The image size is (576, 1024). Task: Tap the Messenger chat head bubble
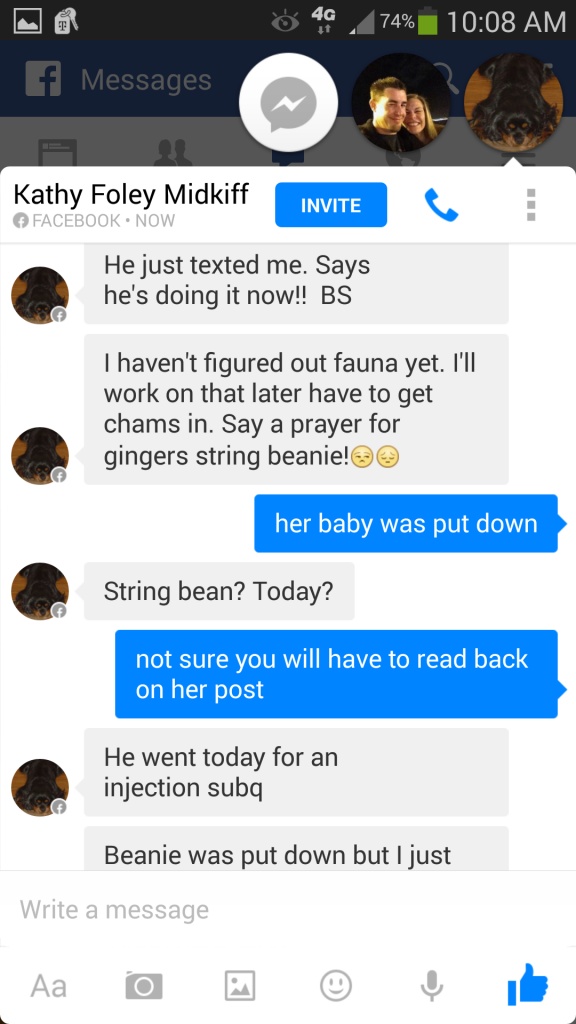(x=289, y=103)
